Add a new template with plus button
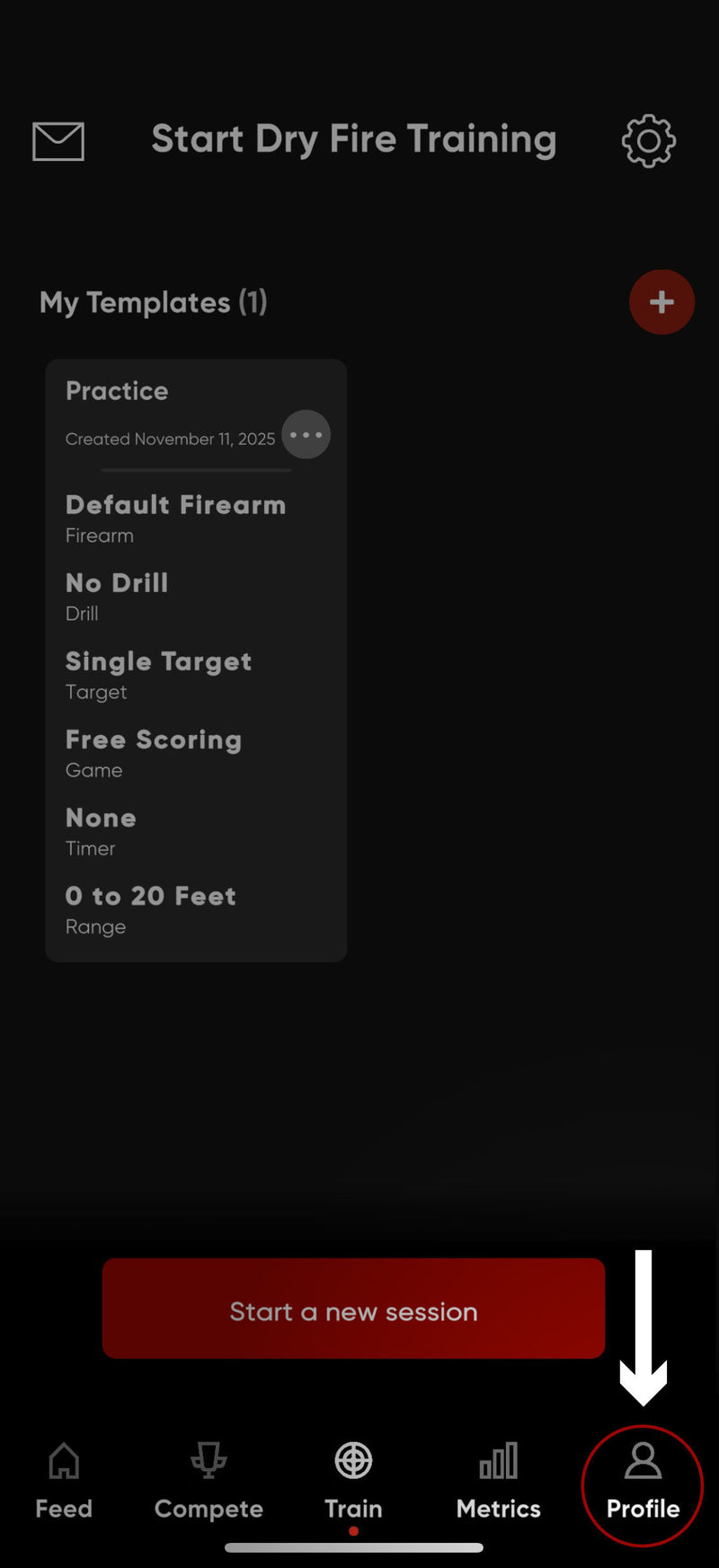Viewport: 719px width, 1568px height. tap(661, 302)
